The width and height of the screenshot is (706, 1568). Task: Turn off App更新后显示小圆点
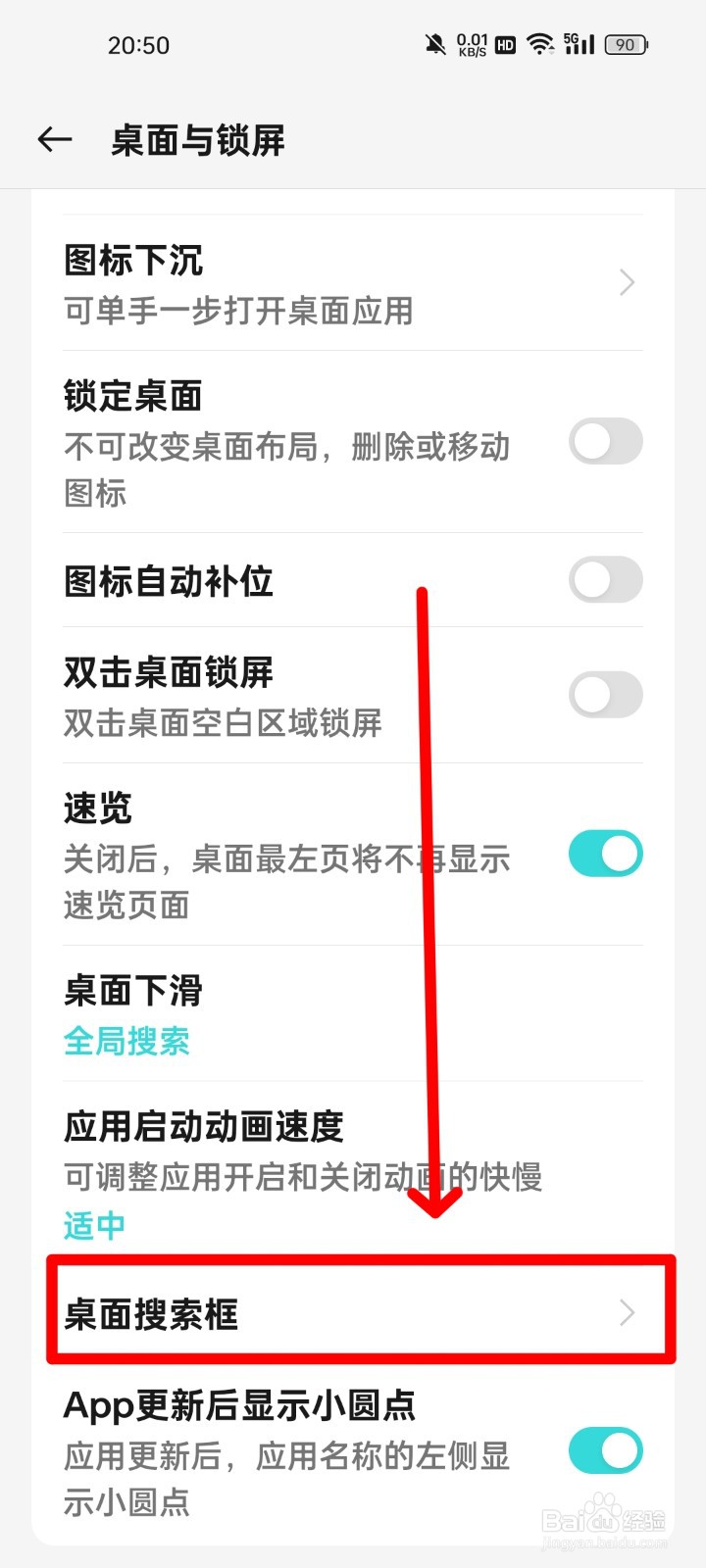(605, 1451)
